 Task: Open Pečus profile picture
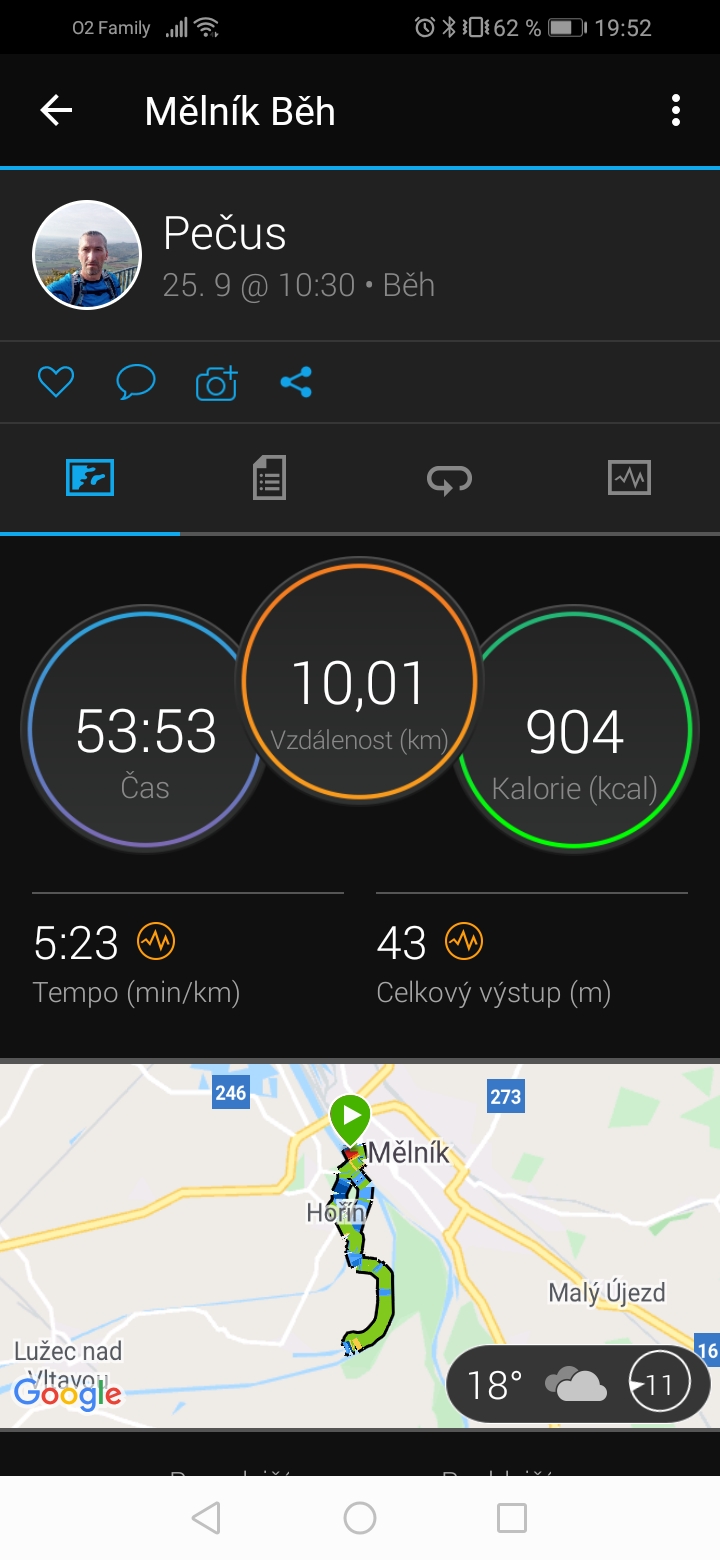(x=87, y=255)
